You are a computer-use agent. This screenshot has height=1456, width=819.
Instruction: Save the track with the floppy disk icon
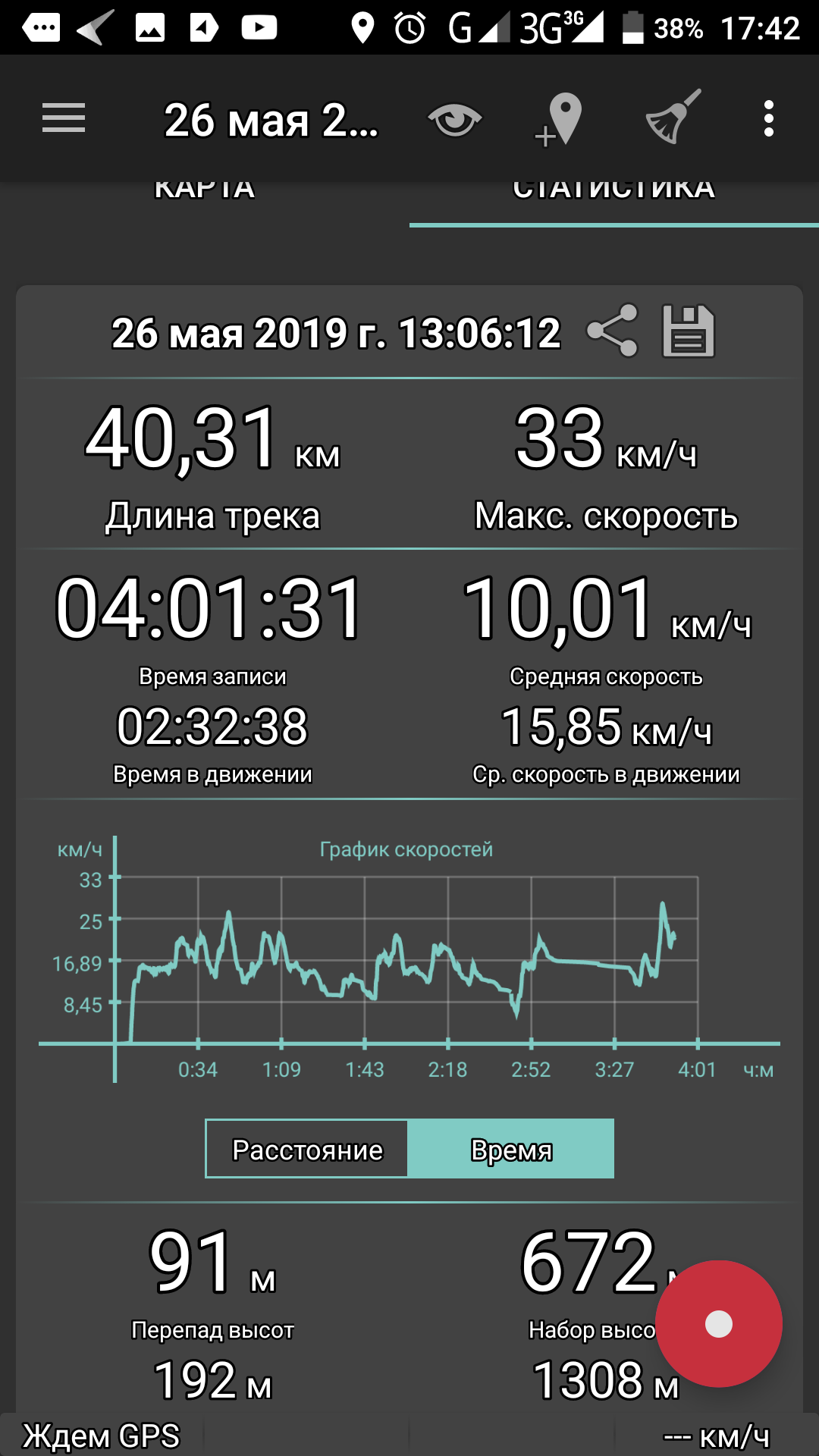tap(689, 331)
